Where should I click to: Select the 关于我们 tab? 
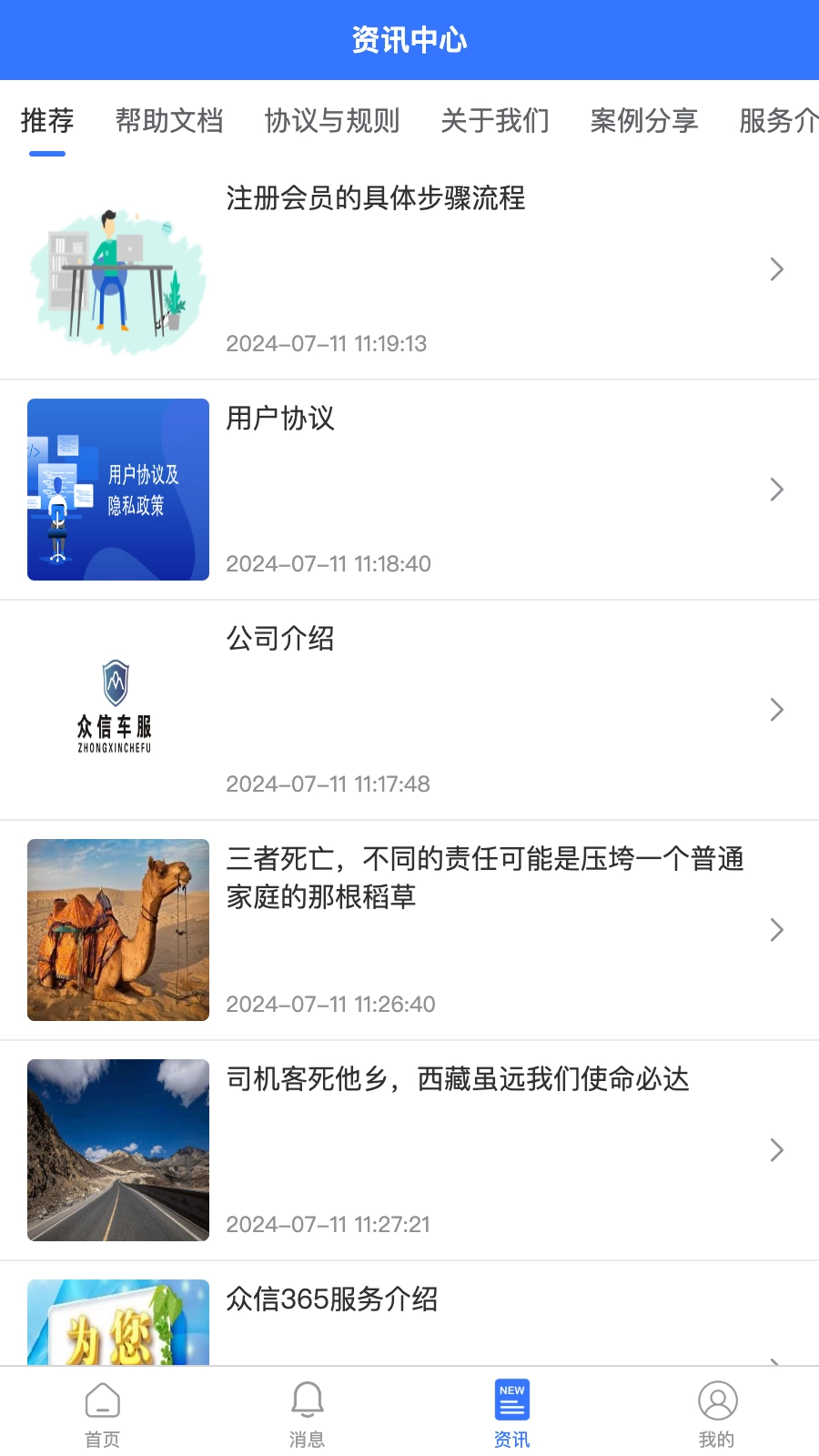click(495, 121)
